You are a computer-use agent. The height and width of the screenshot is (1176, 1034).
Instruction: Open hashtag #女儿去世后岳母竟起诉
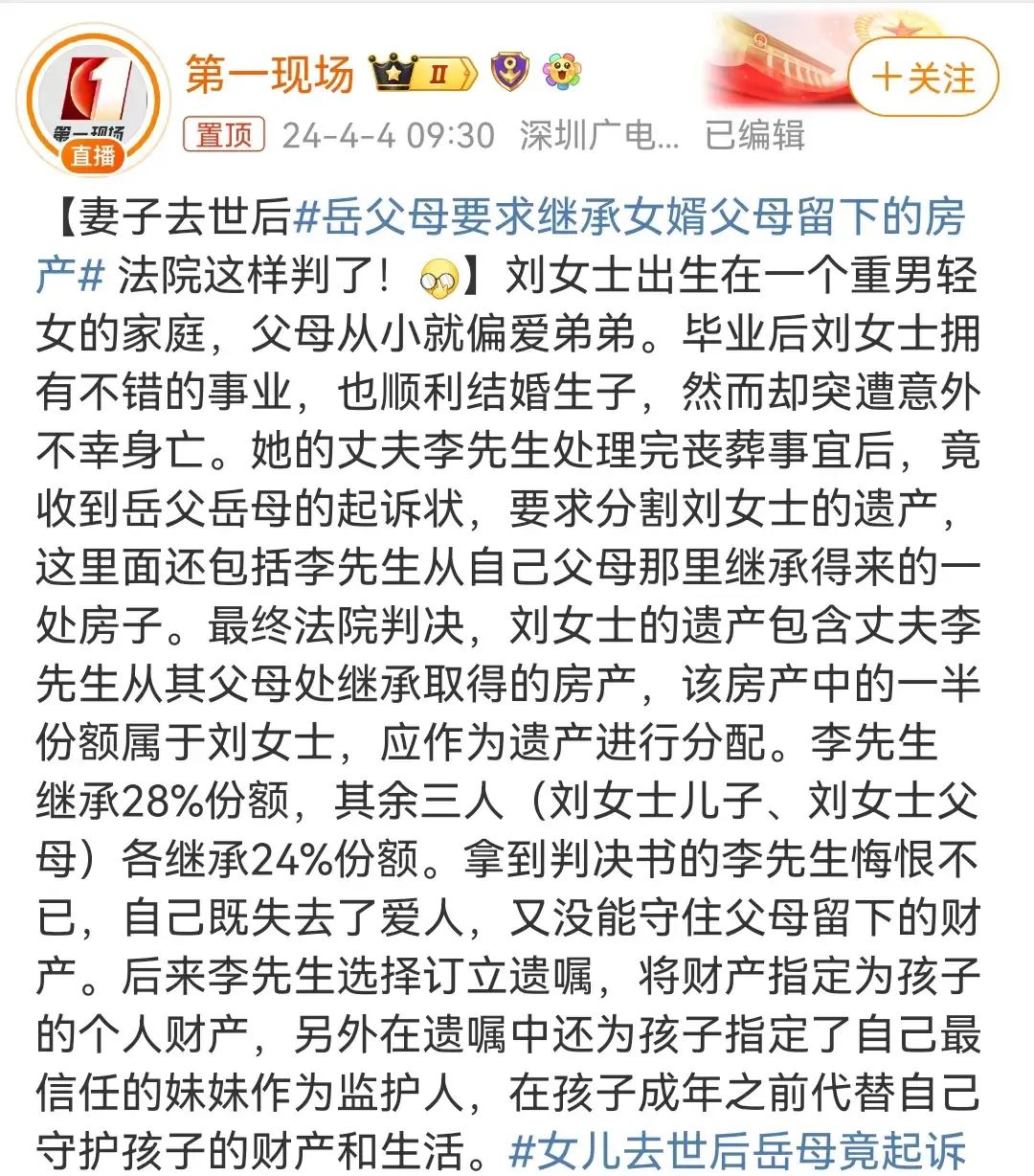737,1150
